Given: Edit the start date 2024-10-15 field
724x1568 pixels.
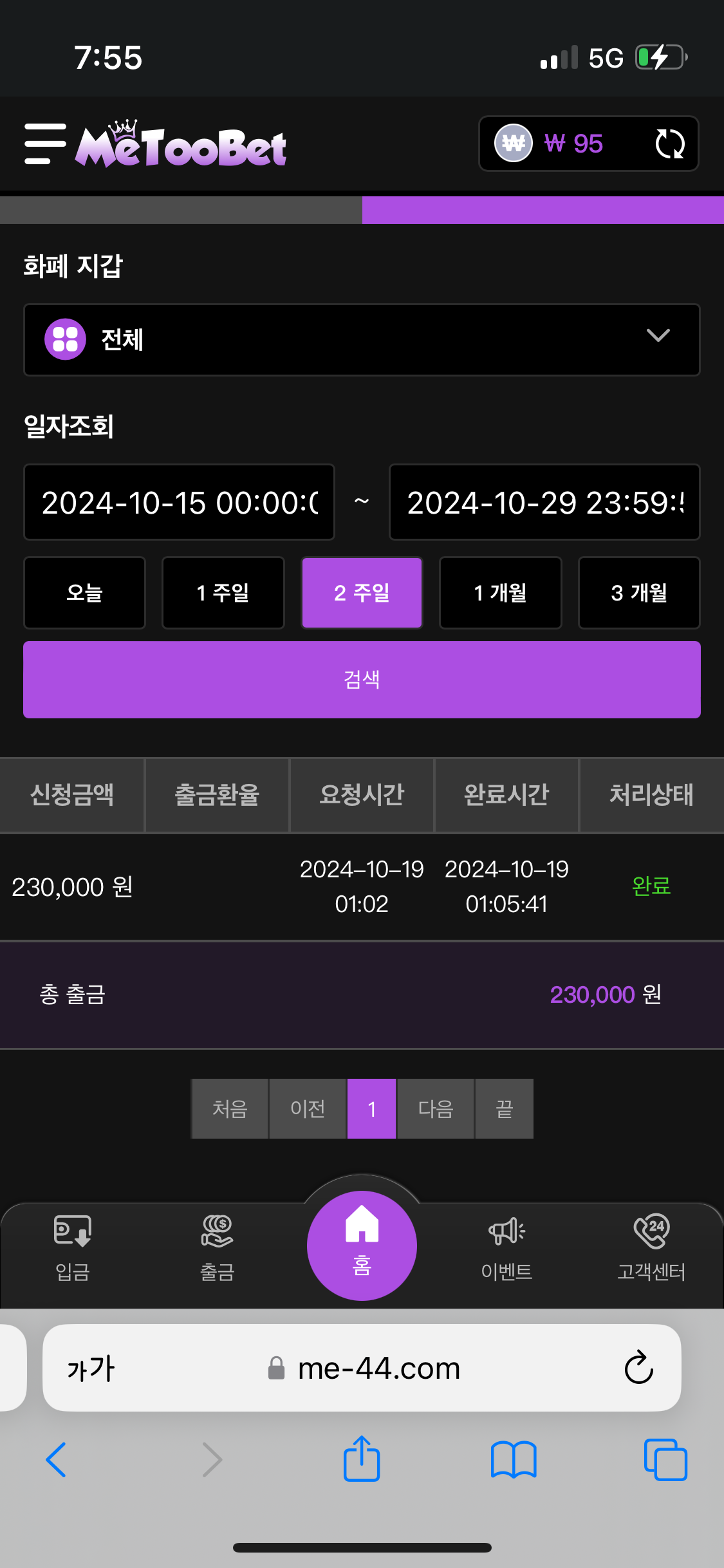Looking at the screenshot, I should [x=179, y=502].
